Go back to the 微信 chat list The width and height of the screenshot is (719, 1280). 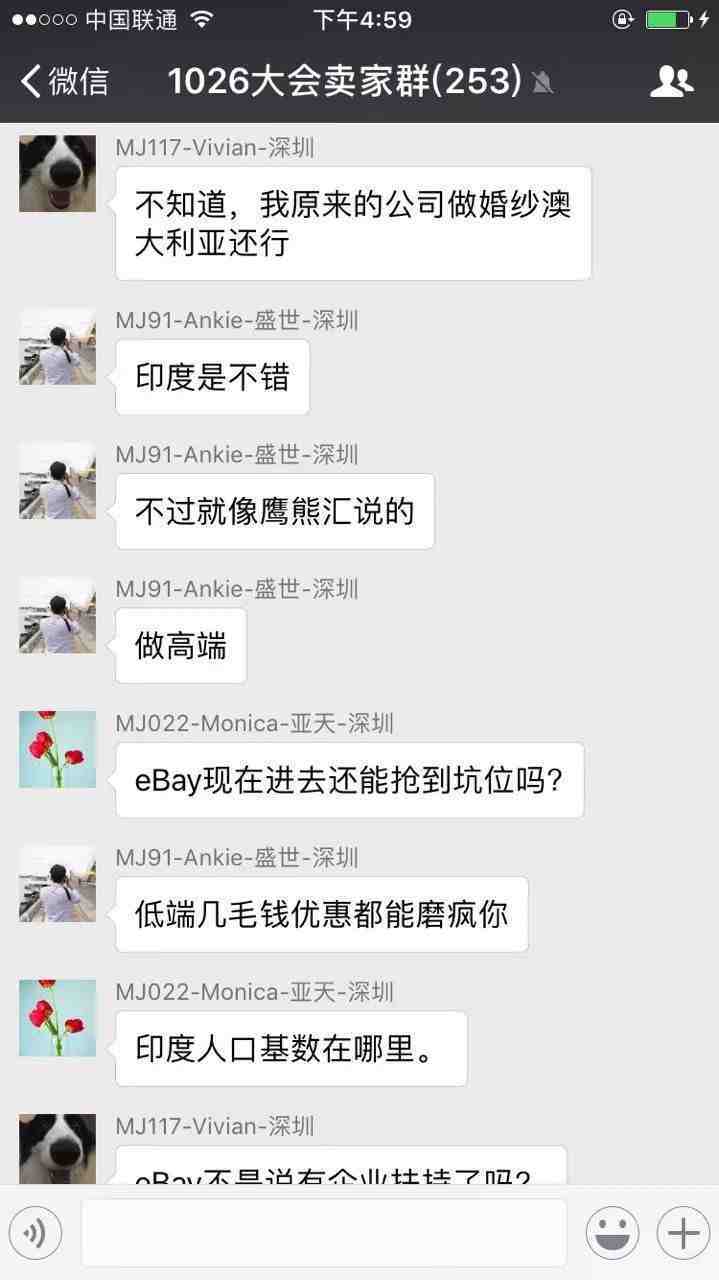point(64,82)
